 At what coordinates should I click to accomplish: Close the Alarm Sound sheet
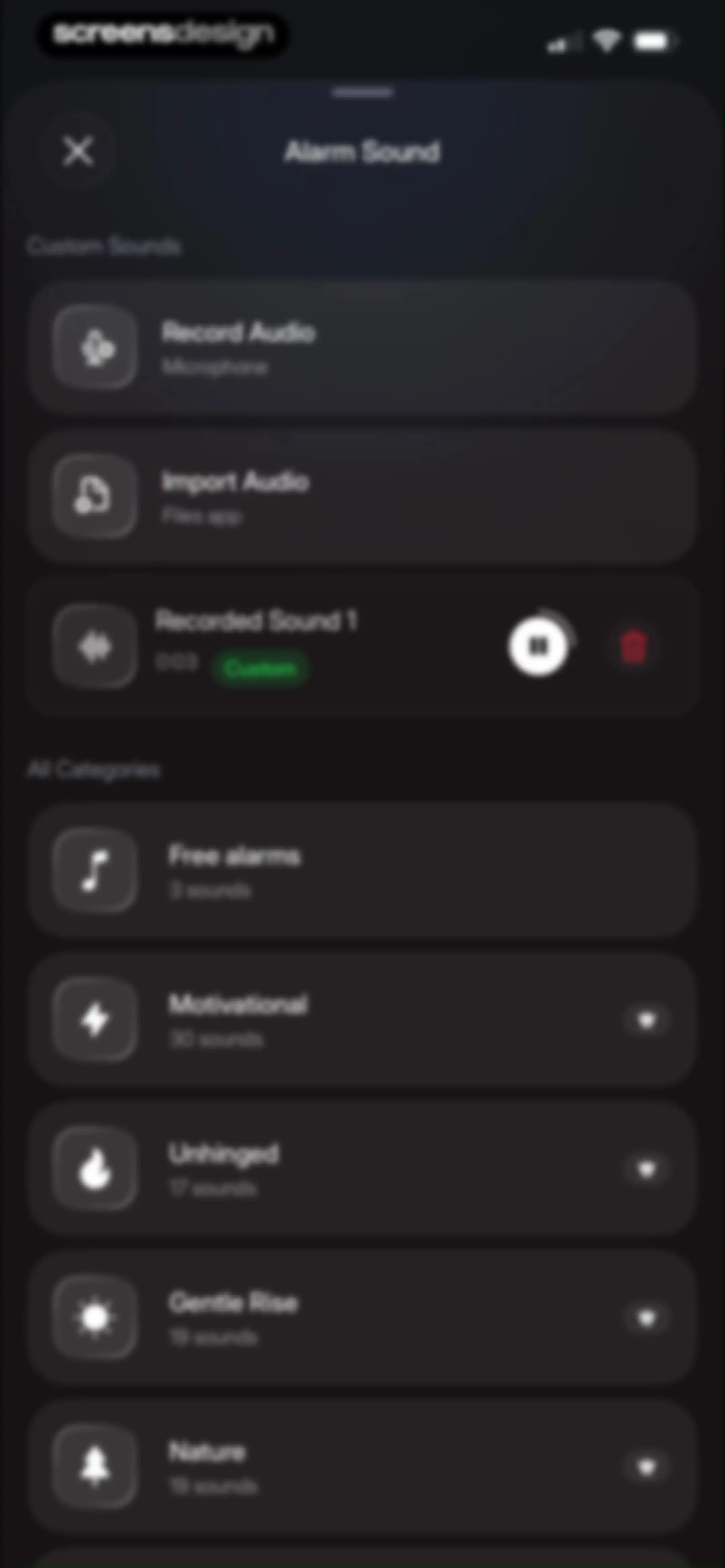(x=78, y=151)
